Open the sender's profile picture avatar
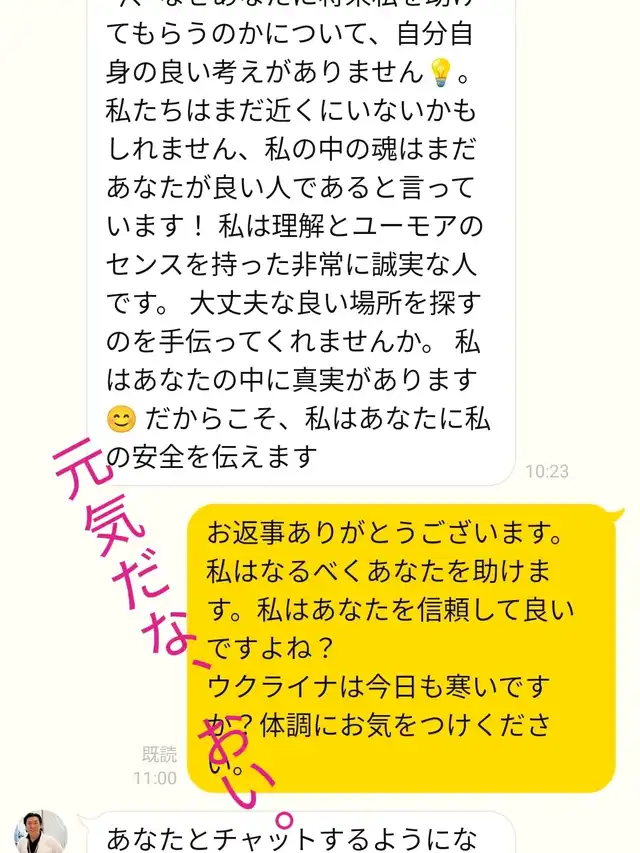 pos(41,832)
